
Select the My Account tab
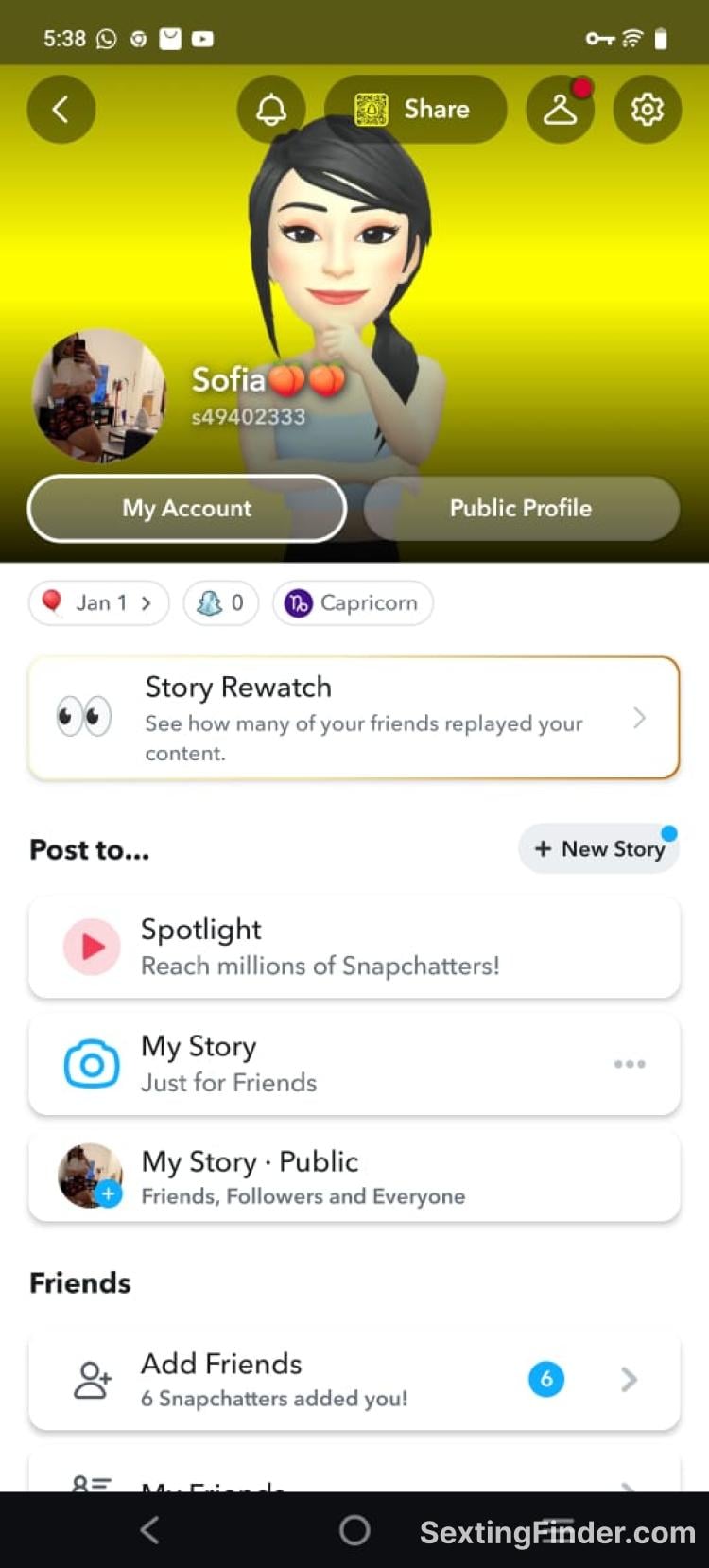pos(187,508)
